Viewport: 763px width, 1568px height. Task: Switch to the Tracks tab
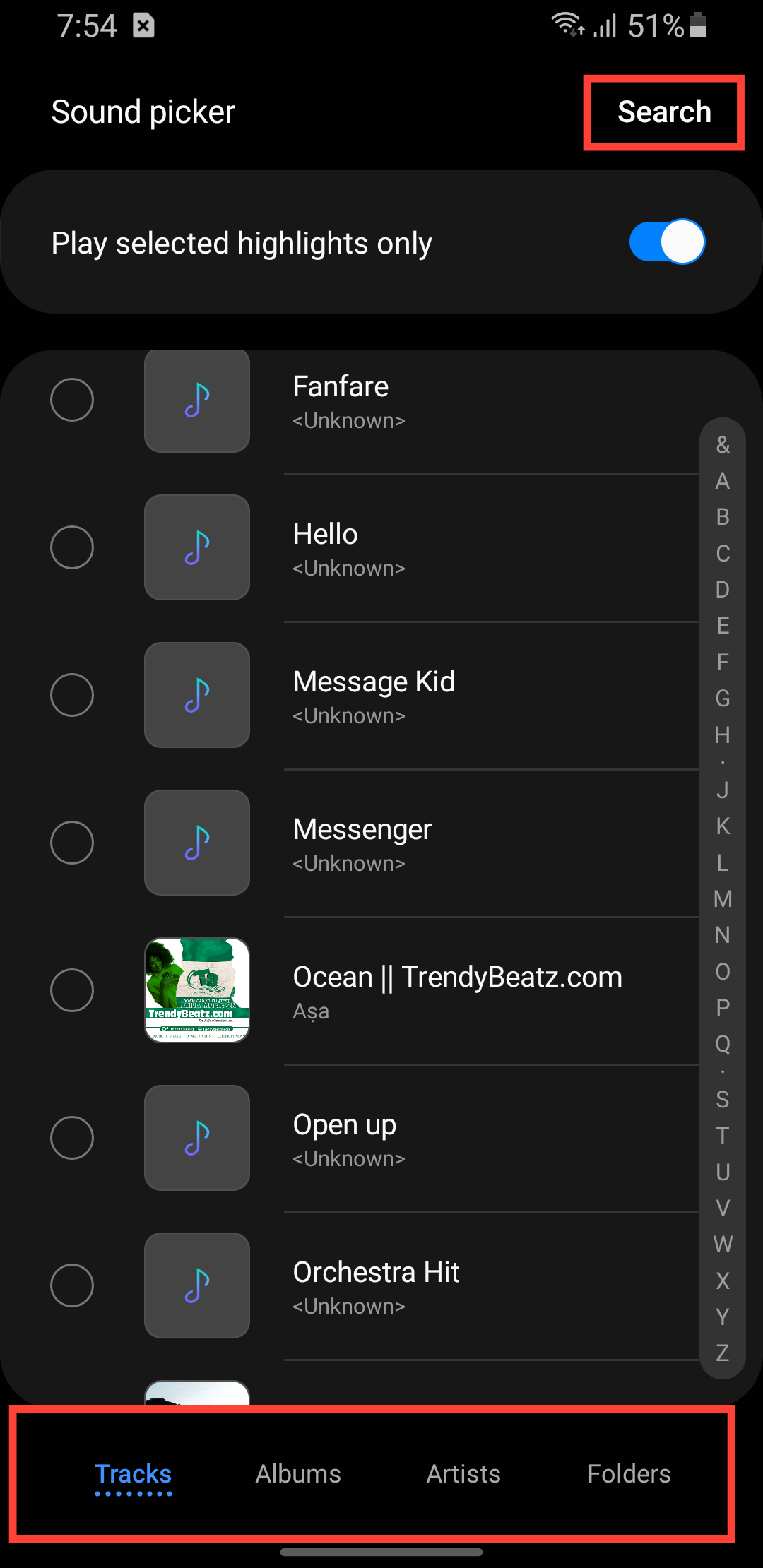[134, 1474]
